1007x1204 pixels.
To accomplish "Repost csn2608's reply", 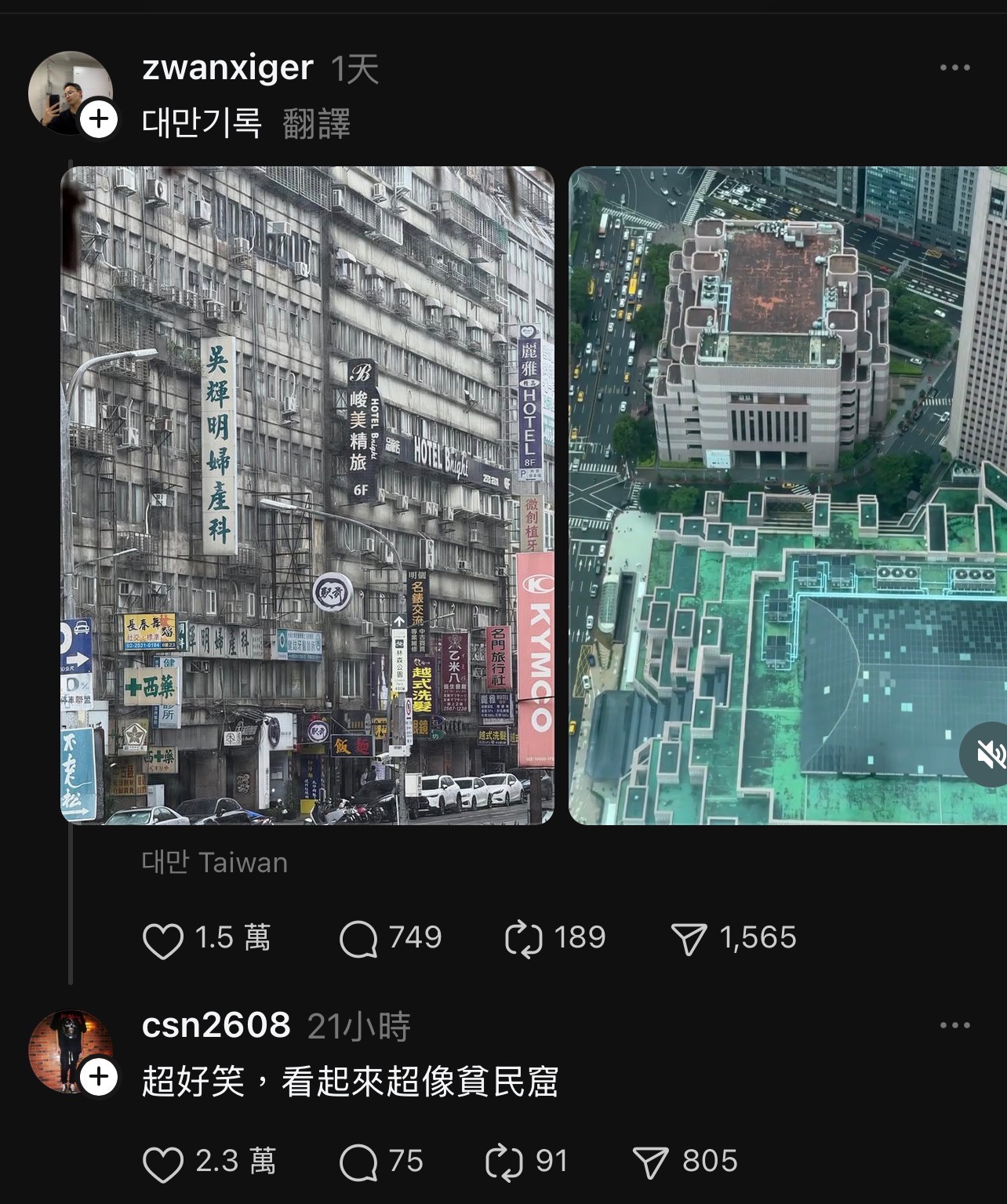I will pyautogui.click(x=504, y=1162).
